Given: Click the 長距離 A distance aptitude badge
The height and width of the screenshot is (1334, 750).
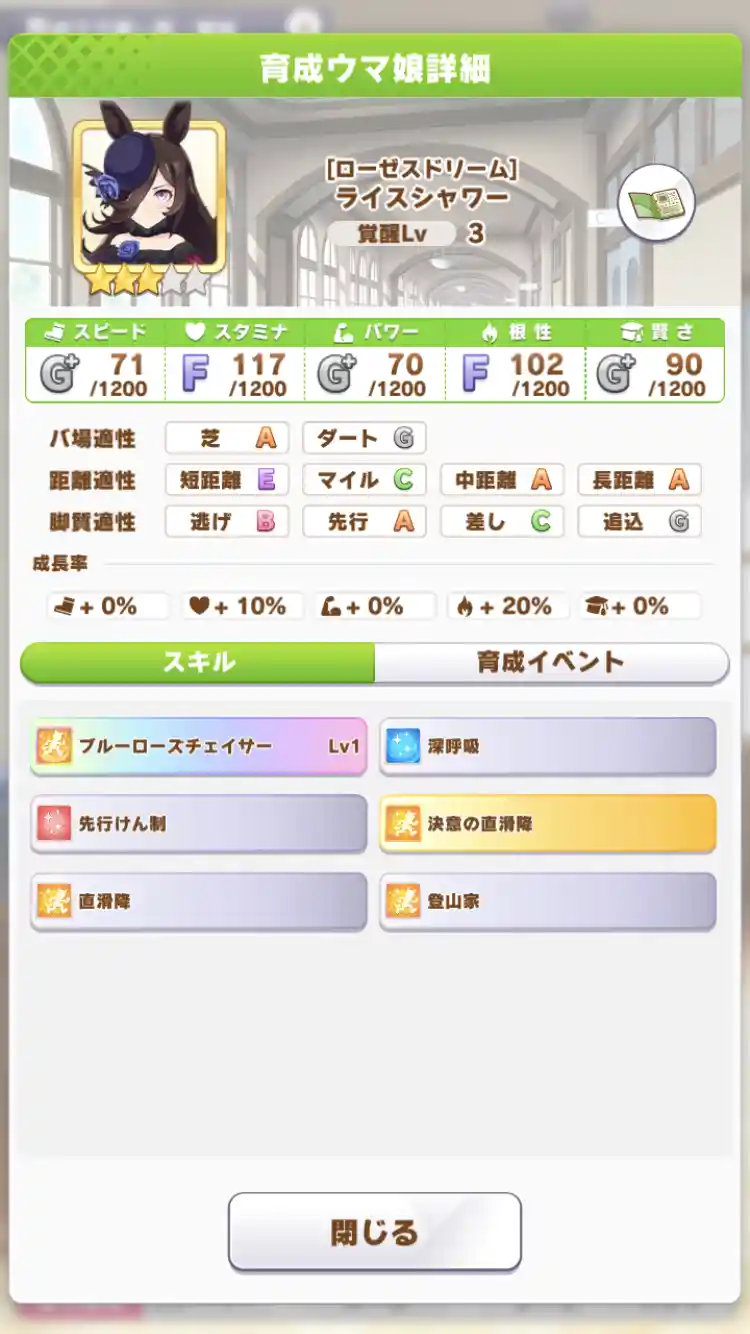Looking at the screenshot, I should 639,480.
